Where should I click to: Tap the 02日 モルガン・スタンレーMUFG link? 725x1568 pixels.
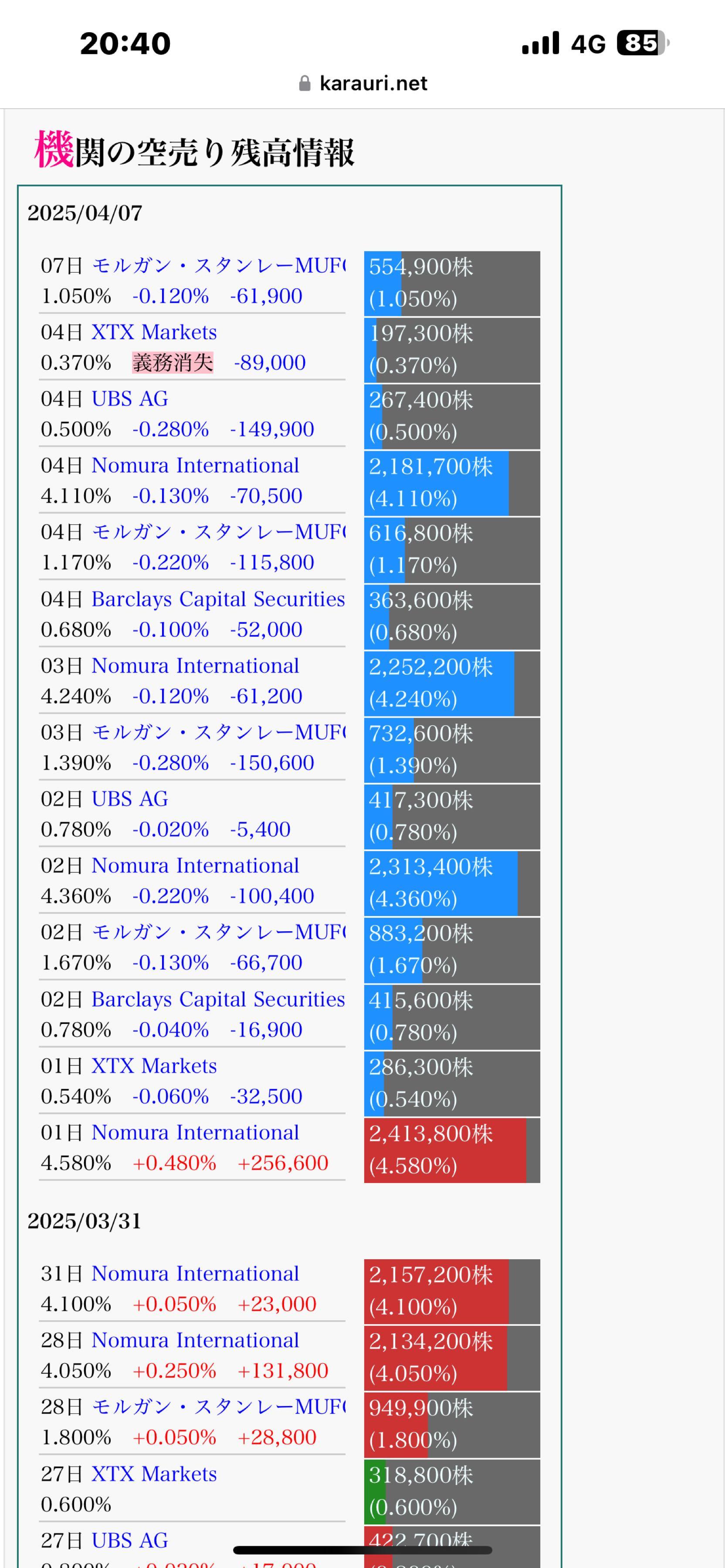click(x=218, y=932)
